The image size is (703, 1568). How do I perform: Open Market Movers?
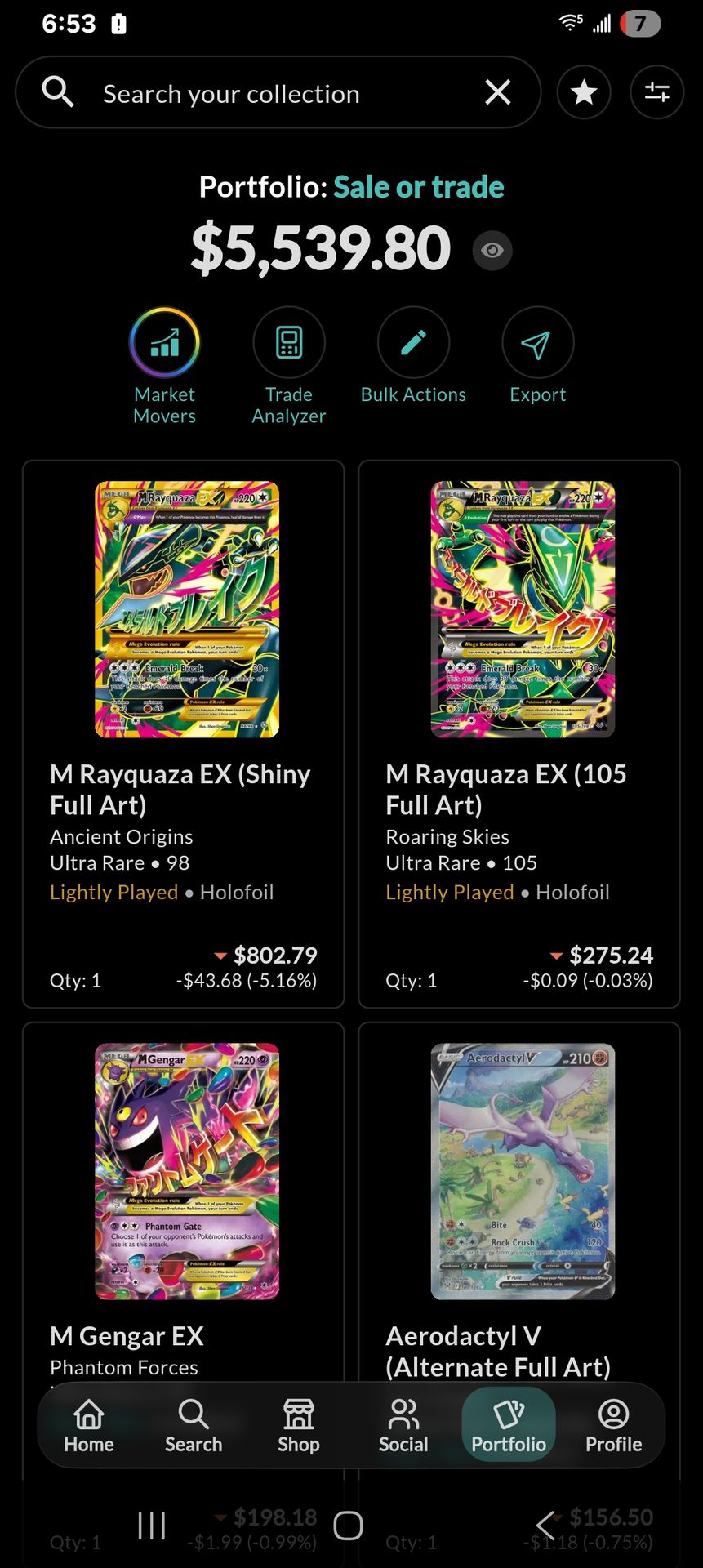(164, 344)
